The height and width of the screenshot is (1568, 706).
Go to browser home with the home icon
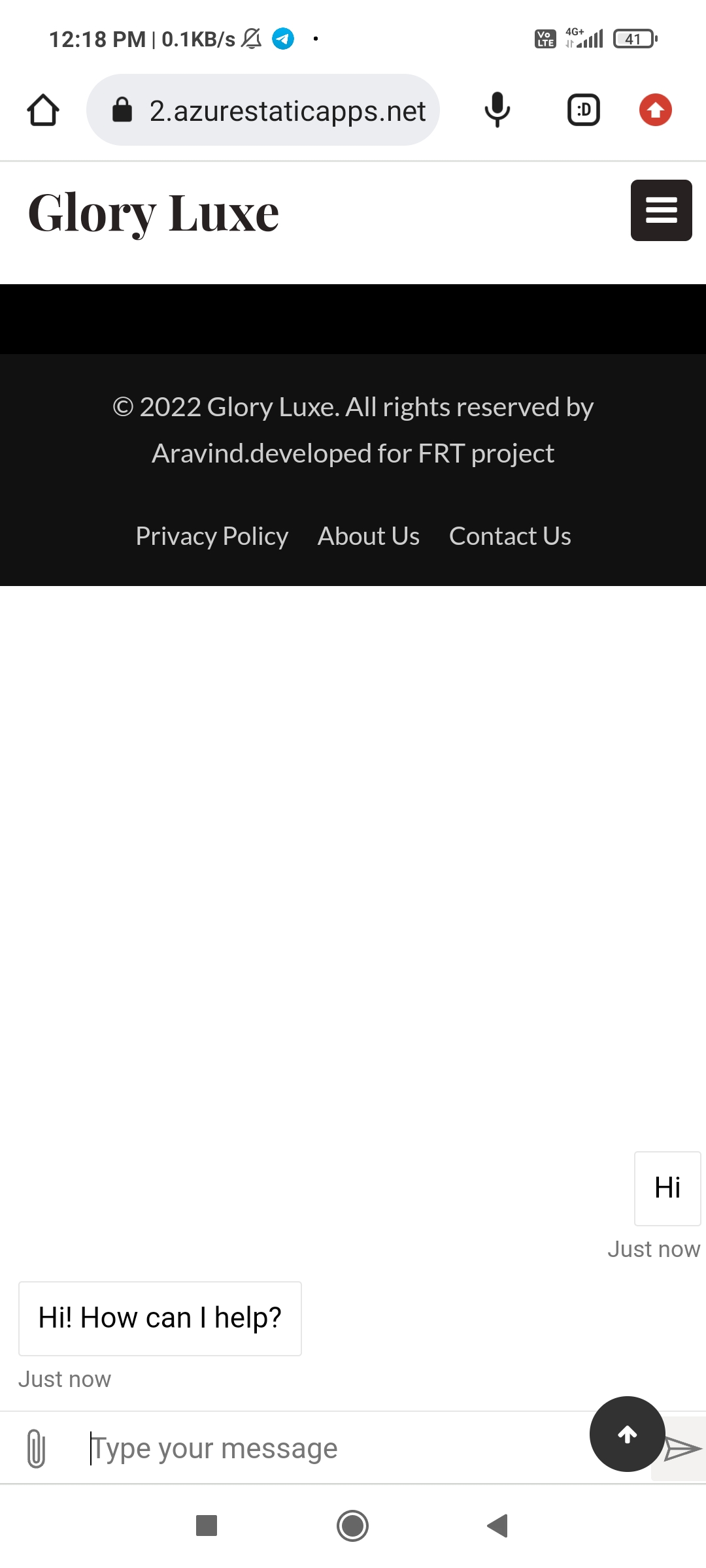tap(42, 110)
